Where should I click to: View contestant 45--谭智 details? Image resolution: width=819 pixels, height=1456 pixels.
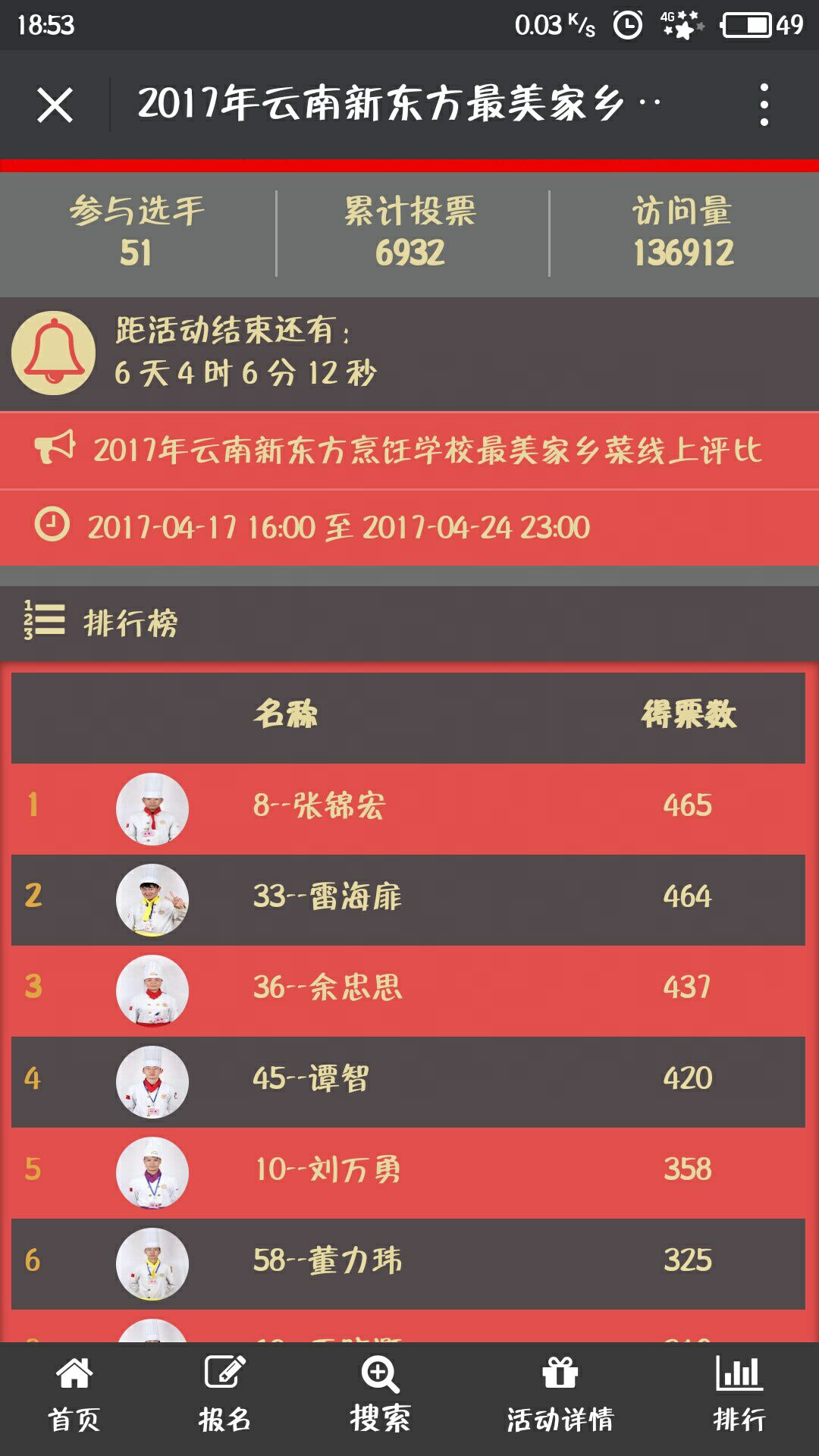(x=408, y=1082)
